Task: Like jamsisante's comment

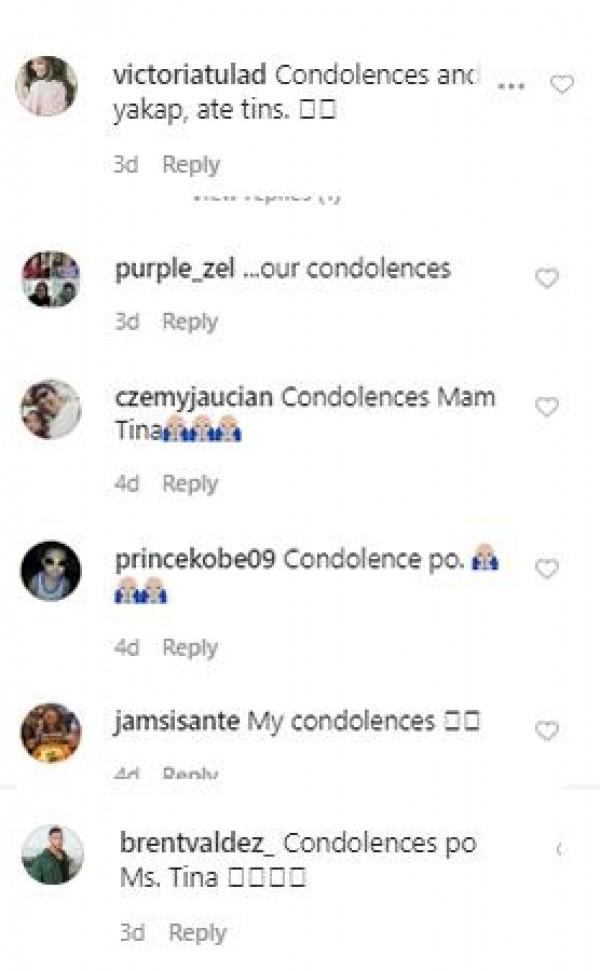Action: point(546,731)
